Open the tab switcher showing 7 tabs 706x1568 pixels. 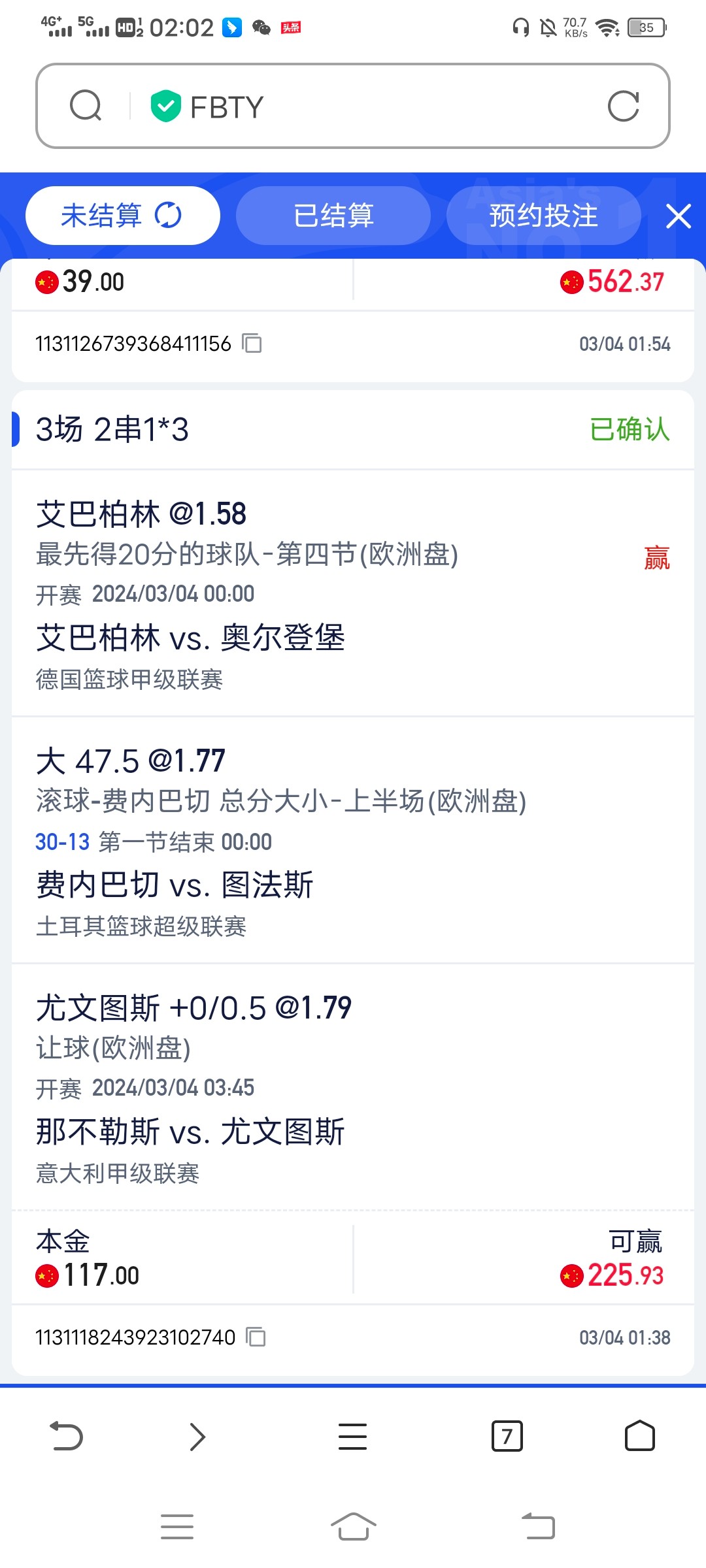pos(507,1436)
